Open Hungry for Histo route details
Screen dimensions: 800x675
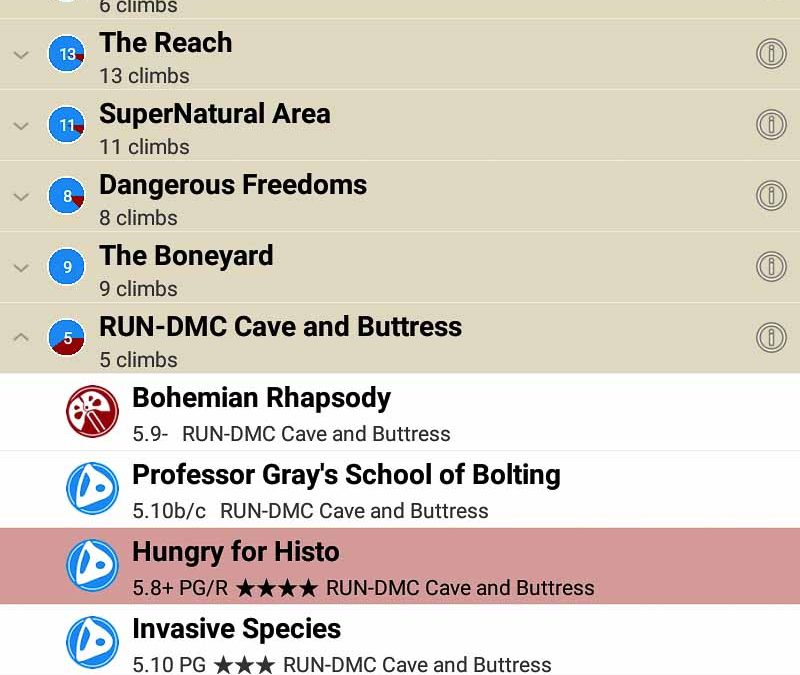click(x=400, y=566)
